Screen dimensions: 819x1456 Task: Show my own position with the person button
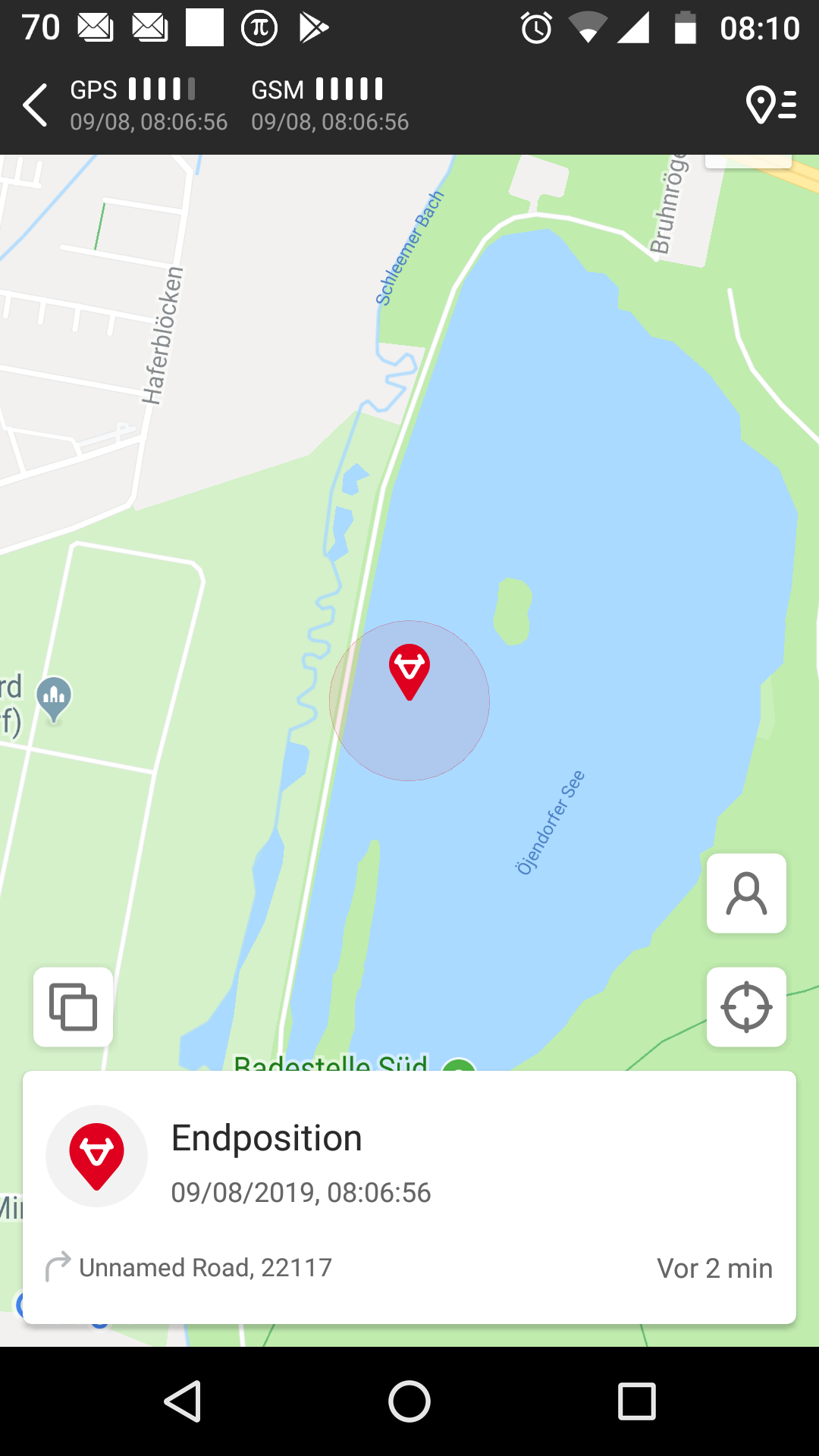tap(746, 893)
